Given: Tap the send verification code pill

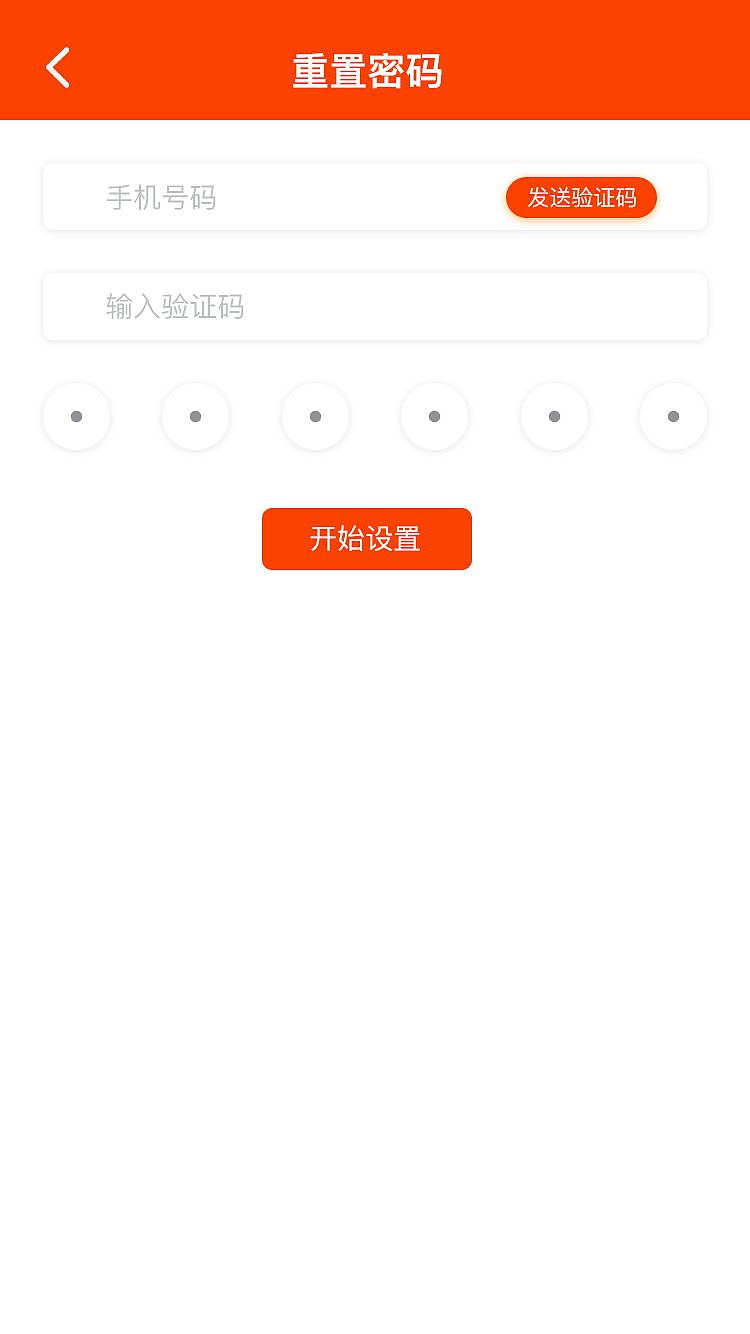Looking at the screenshot, I should coord(582,197).
